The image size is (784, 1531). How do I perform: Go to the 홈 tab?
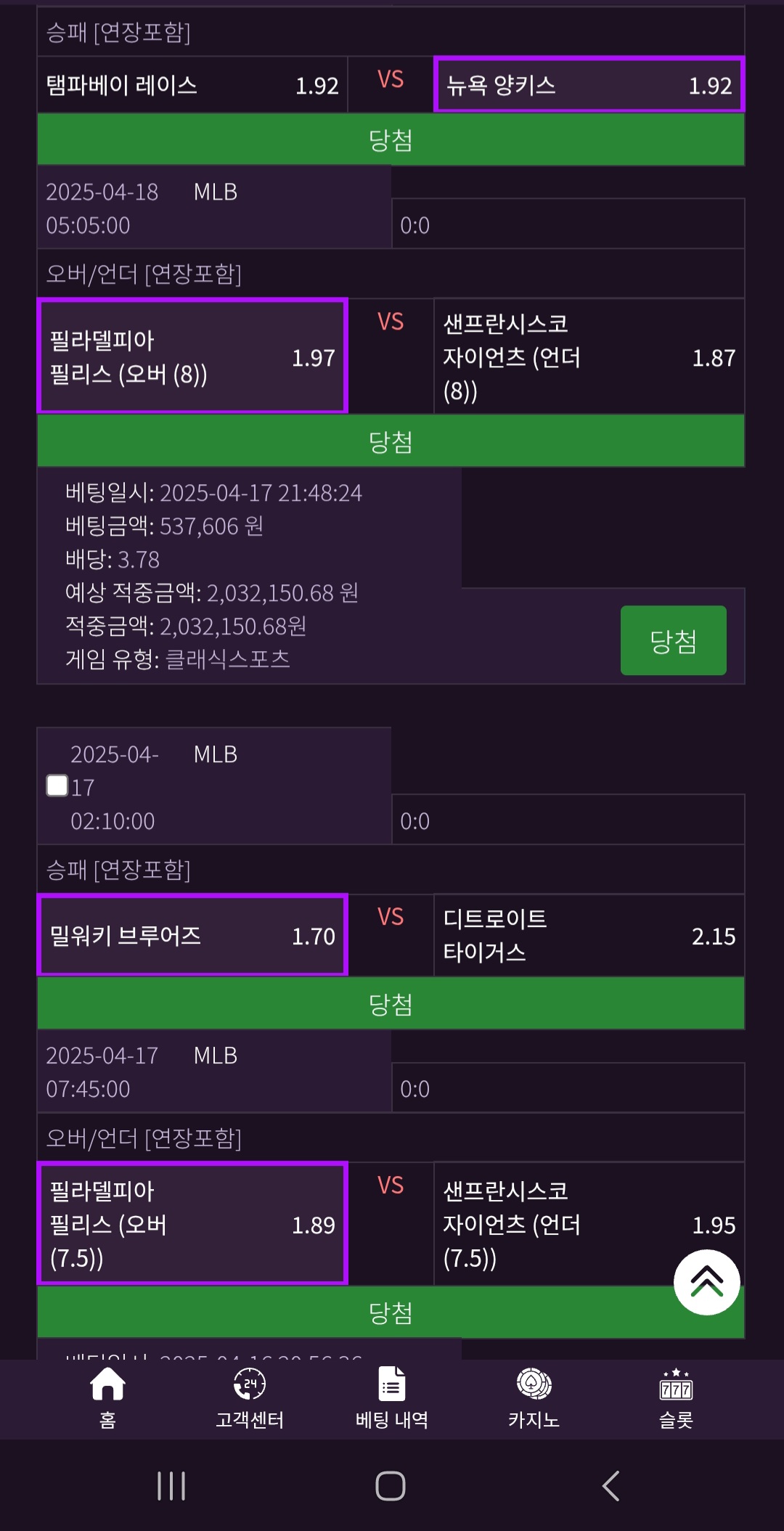coord(107,1398)
